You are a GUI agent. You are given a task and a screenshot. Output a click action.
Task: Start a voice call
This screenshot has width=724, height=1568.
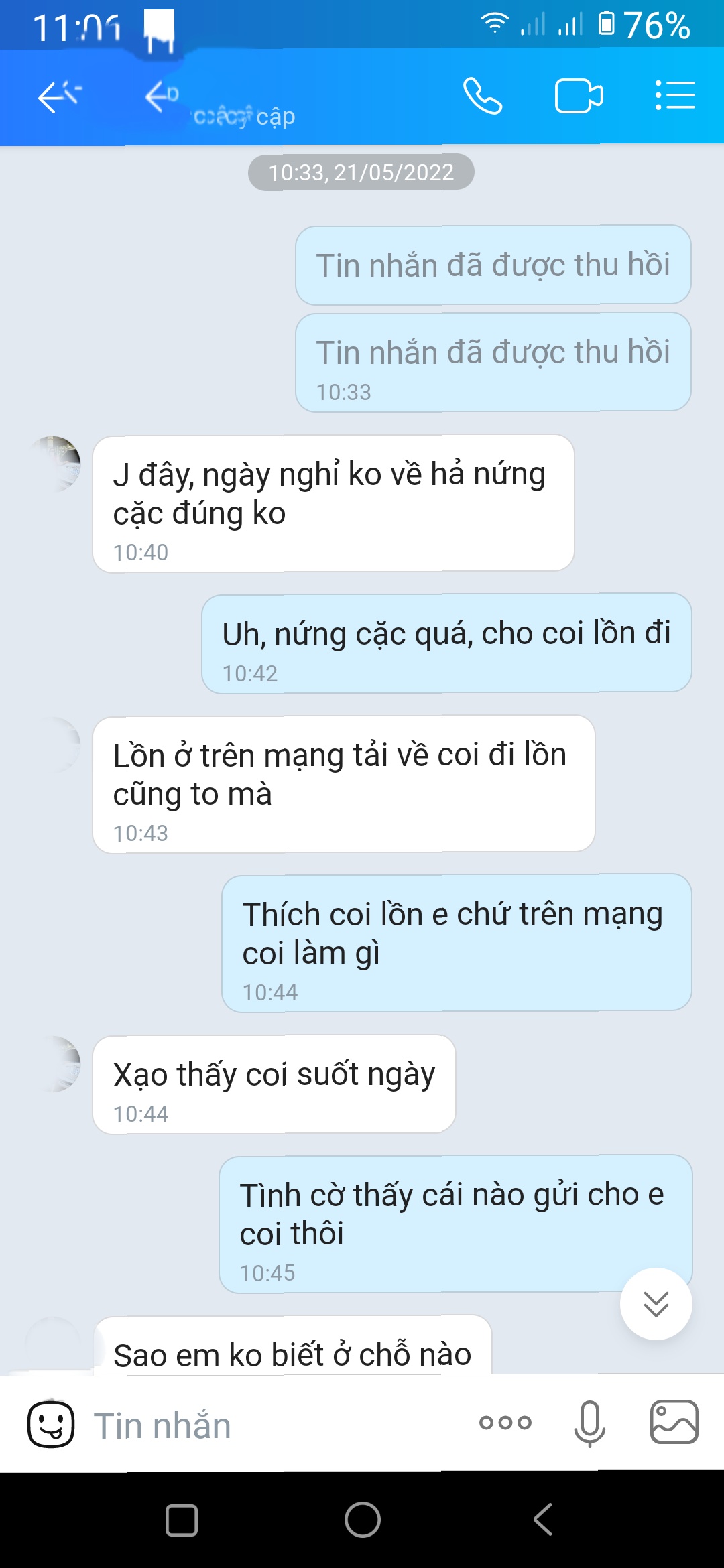point(483,96)
